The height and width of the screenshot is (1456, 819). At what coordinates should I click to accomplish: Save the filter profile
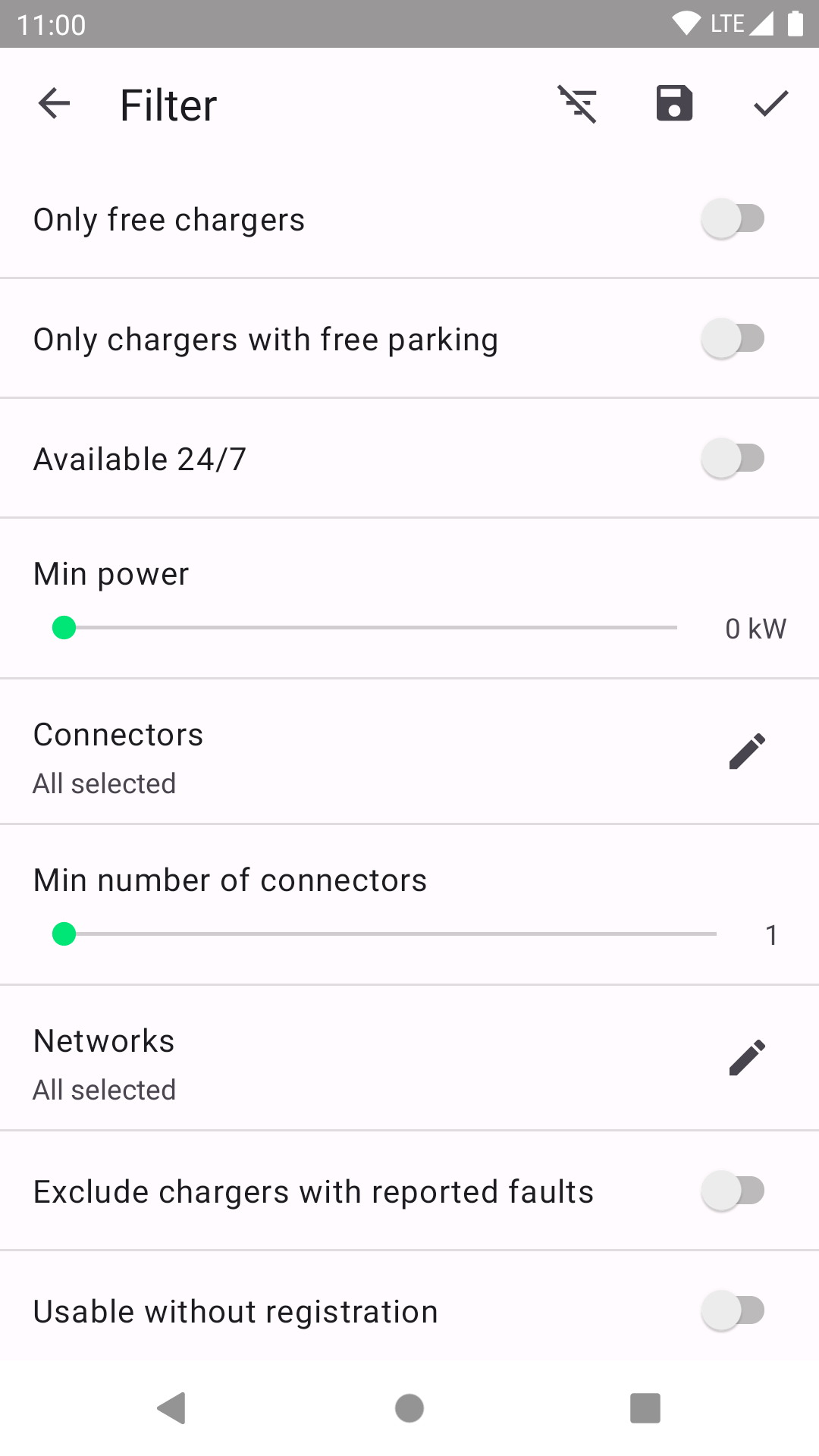point(674,104)
